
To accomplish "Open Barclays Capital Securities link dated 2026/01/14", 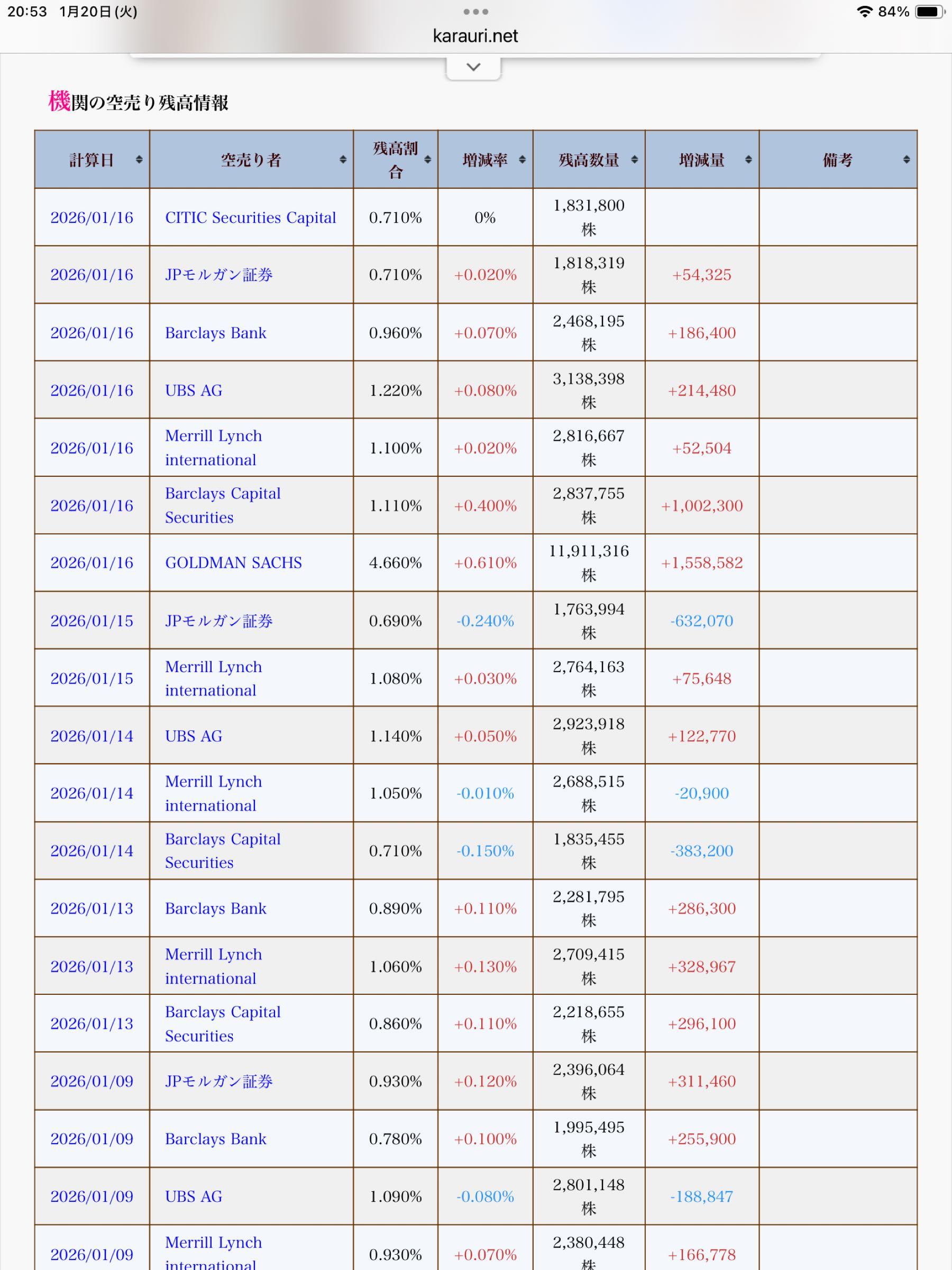I will [x=223, y=850].
